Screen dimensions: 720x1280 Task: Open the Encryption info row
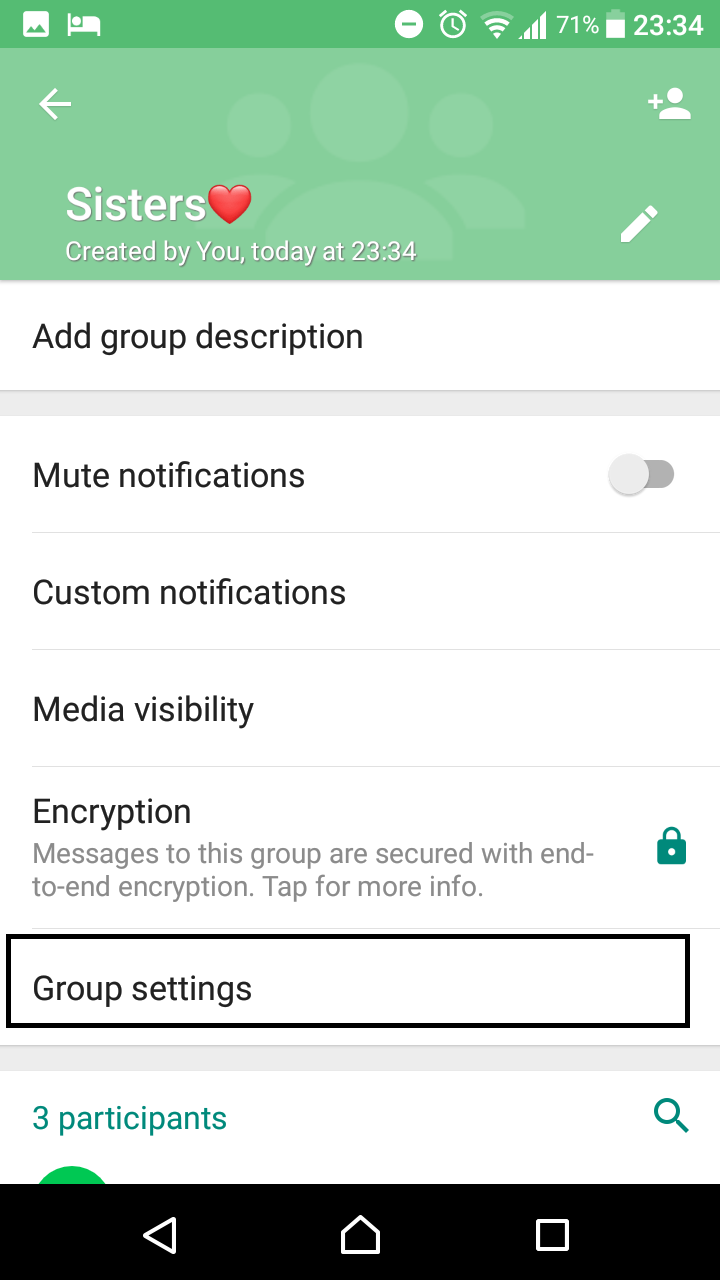(x=360, y=848)
